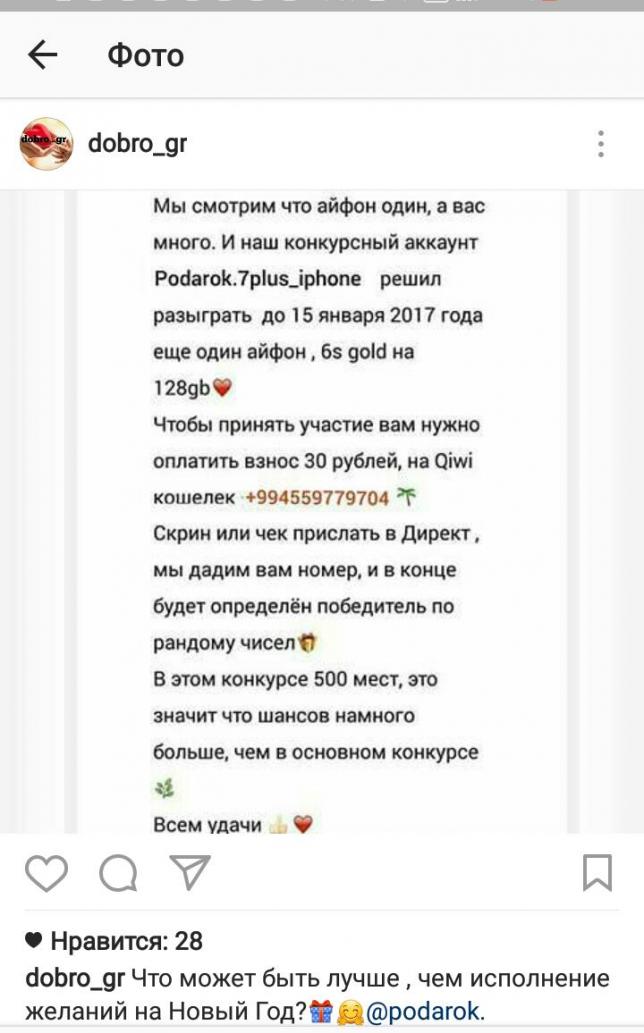This screenshot has width=644, height=1033.
Task: Open dobro_gr username in post header
Action: click(x=137, y=144)
